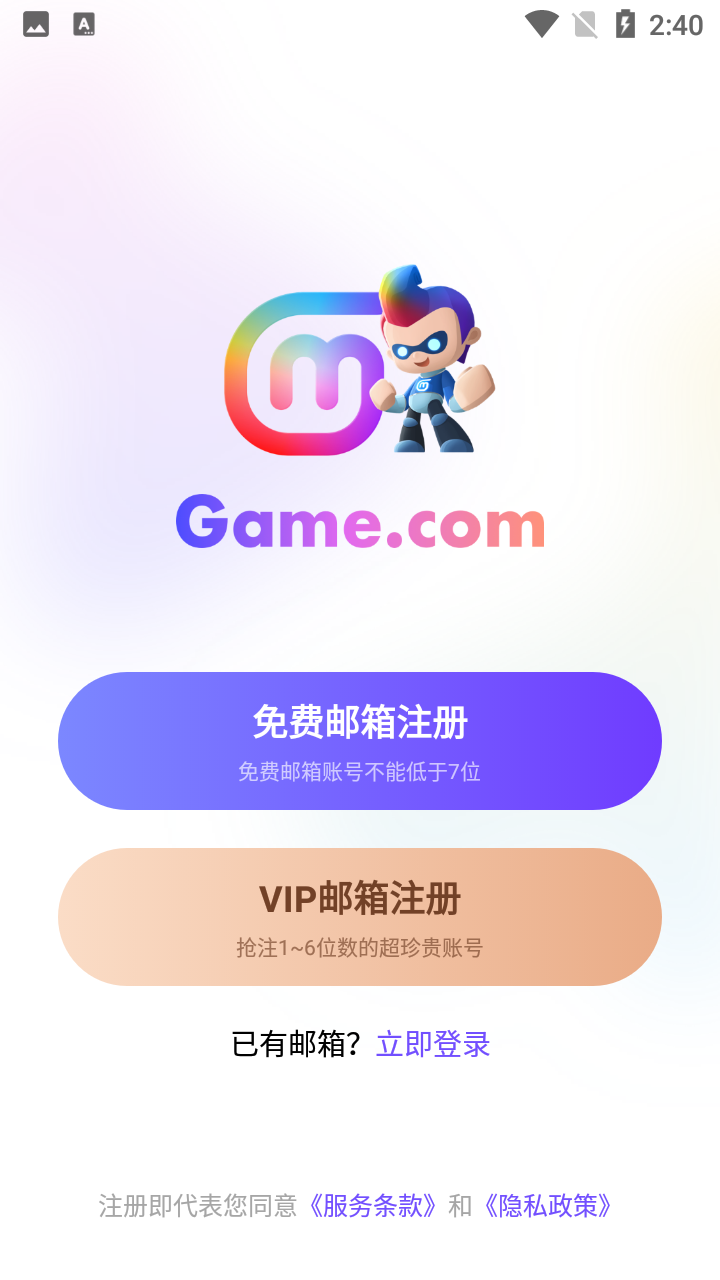View the 隐私政策 privacy policy
Image resolution: width=720 pixels, height=1280 pixels.
[x=547, y=1206]
